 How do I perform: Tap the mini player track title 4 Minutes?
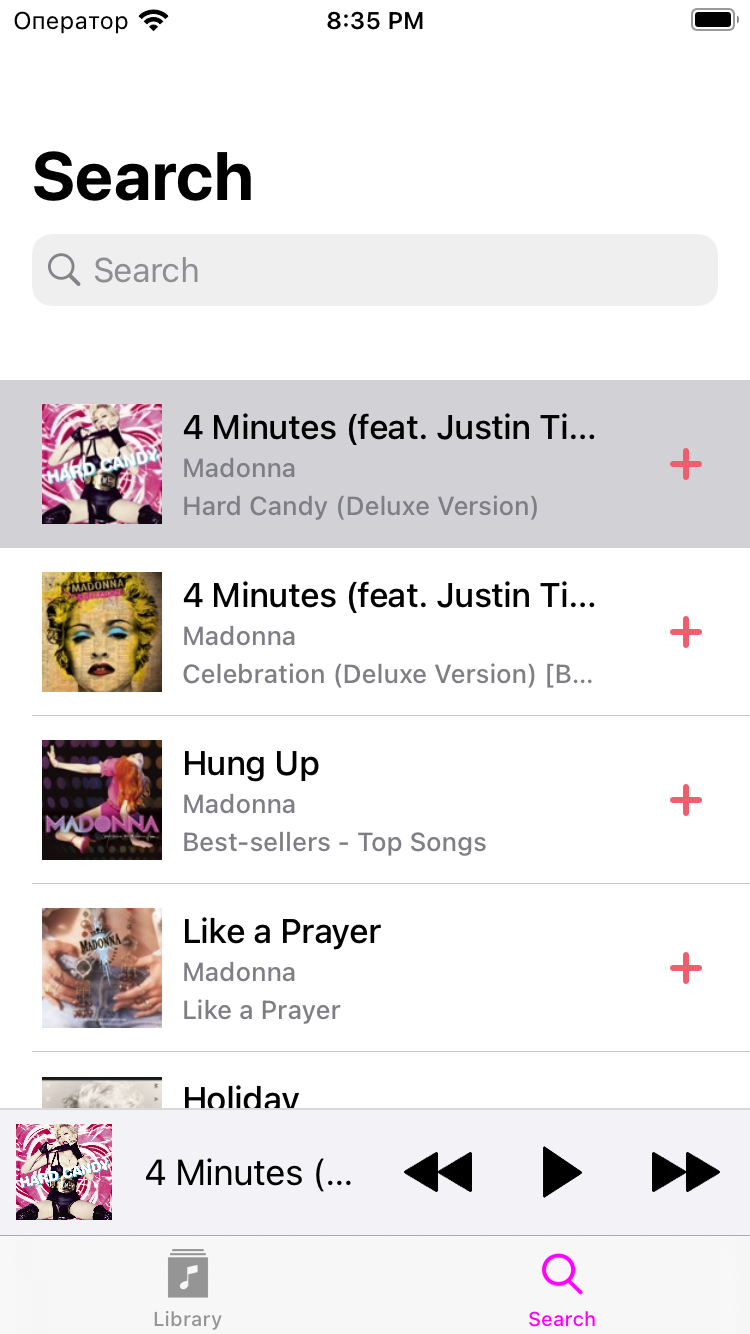tap(248, 1171)
